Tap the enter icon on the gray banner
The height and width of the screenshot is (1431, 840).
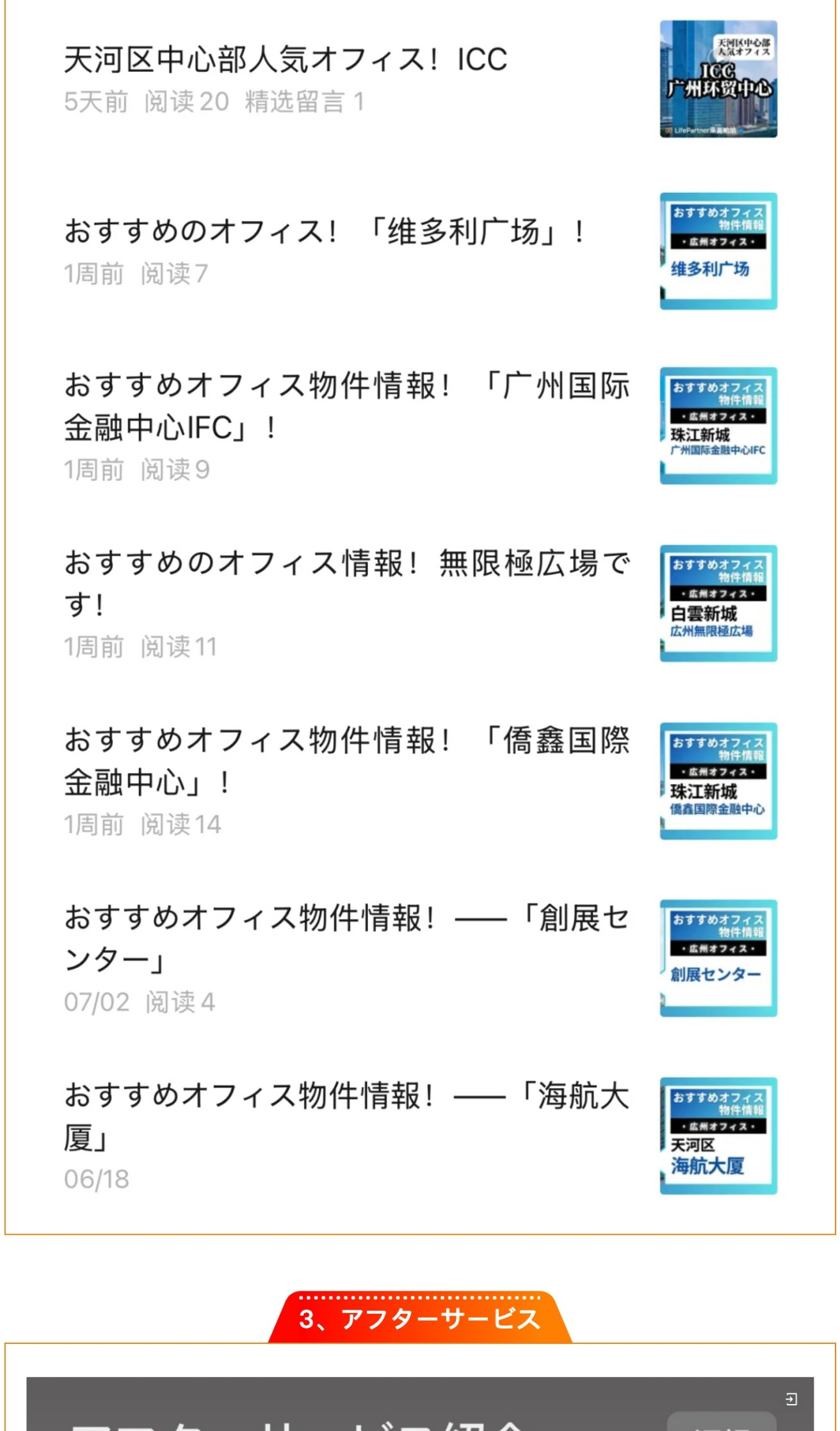tap(791, 1399)
